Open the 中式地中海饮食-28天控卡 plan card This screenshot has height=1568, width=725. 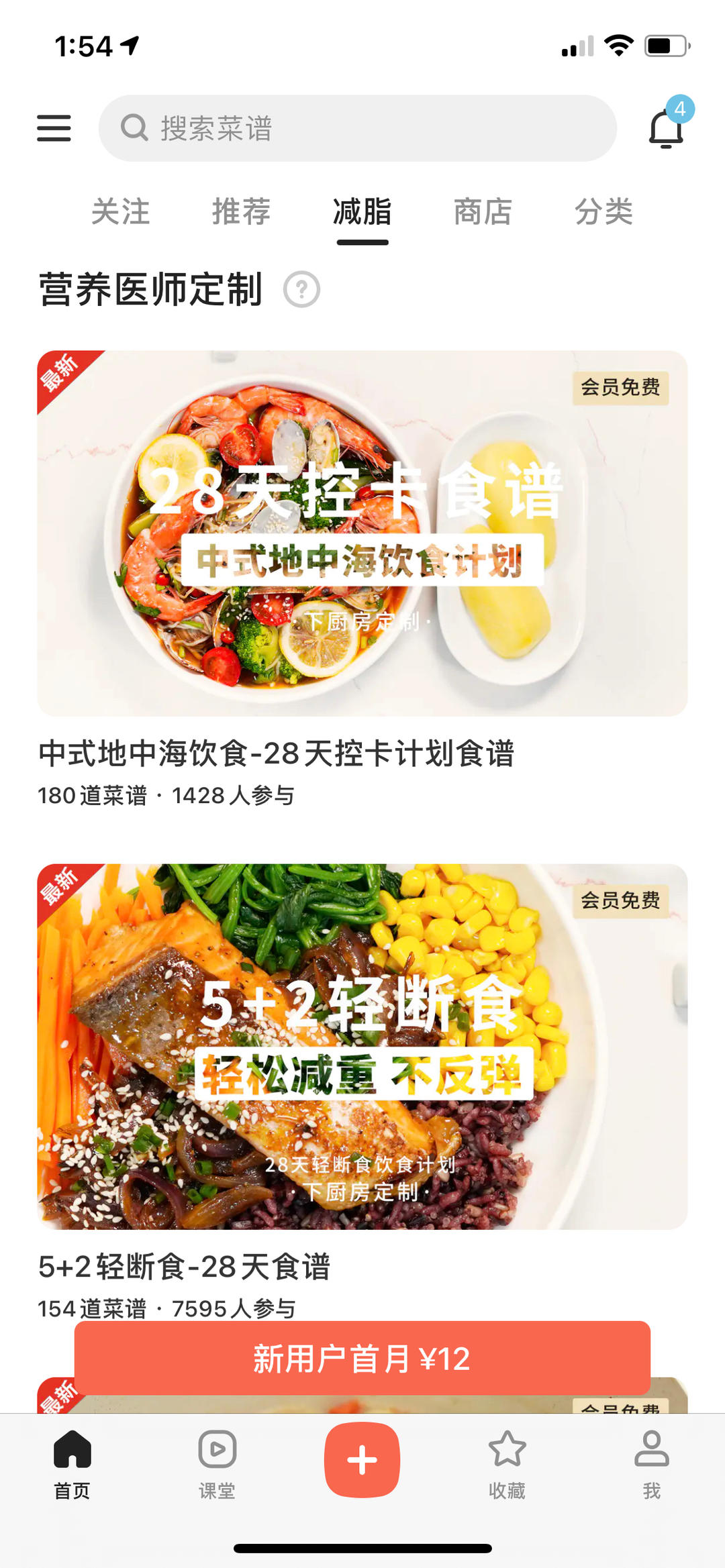click(x=362, y=533)
